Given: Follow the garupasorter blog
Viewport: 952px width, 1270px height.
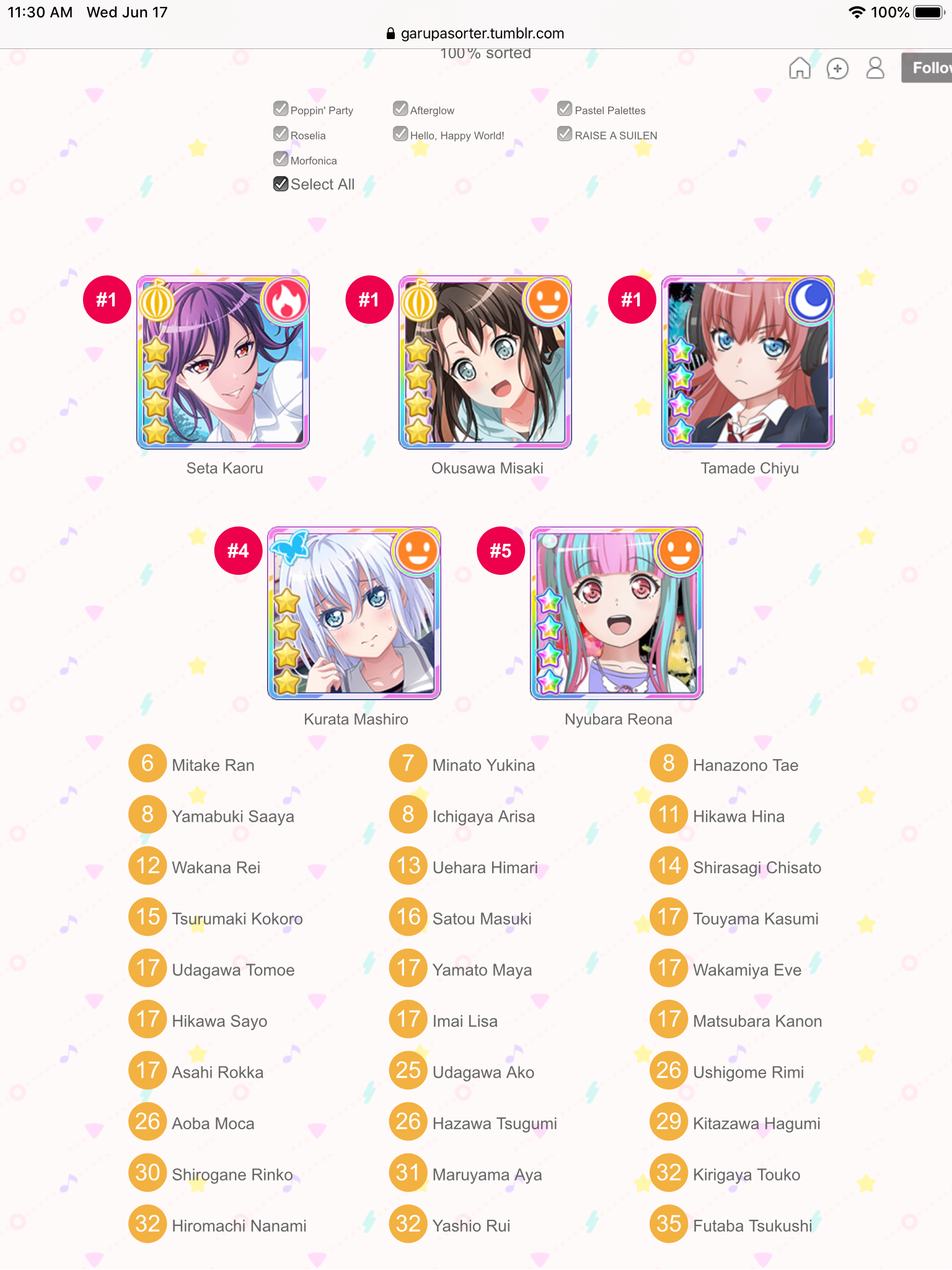Looking at the screenshot, I should 928,68.
